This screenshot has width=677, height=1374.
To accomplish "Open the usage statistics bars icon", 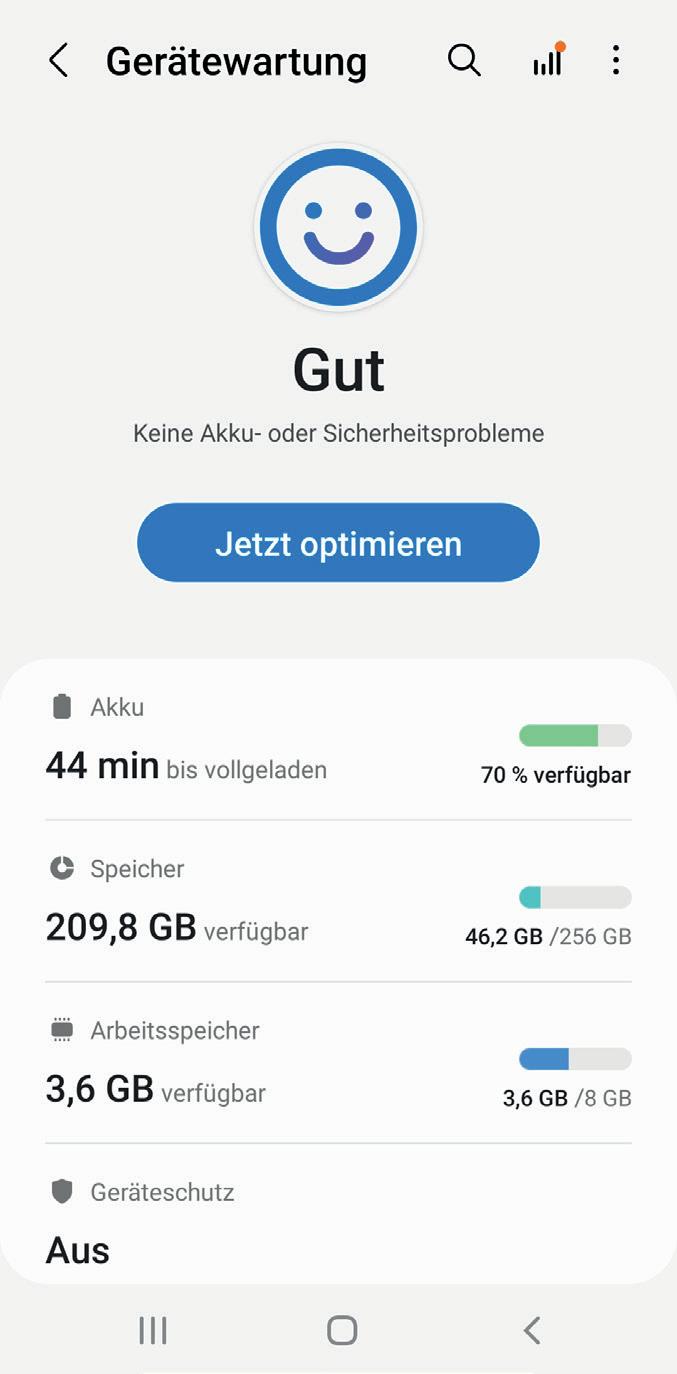I will 547,62.
